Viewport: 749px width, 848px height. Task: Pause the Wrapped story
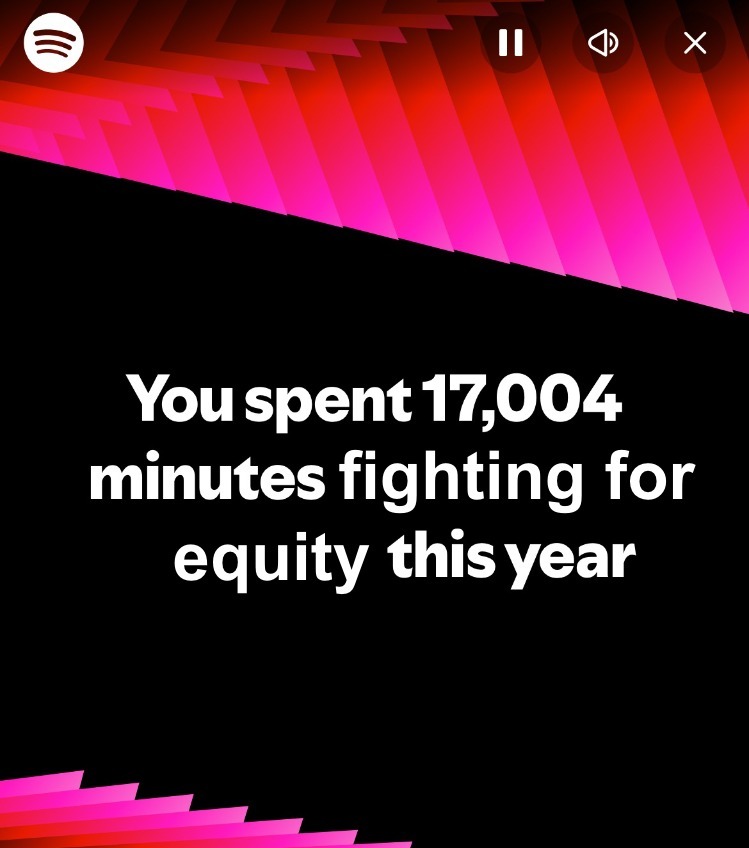pos(511,43)
